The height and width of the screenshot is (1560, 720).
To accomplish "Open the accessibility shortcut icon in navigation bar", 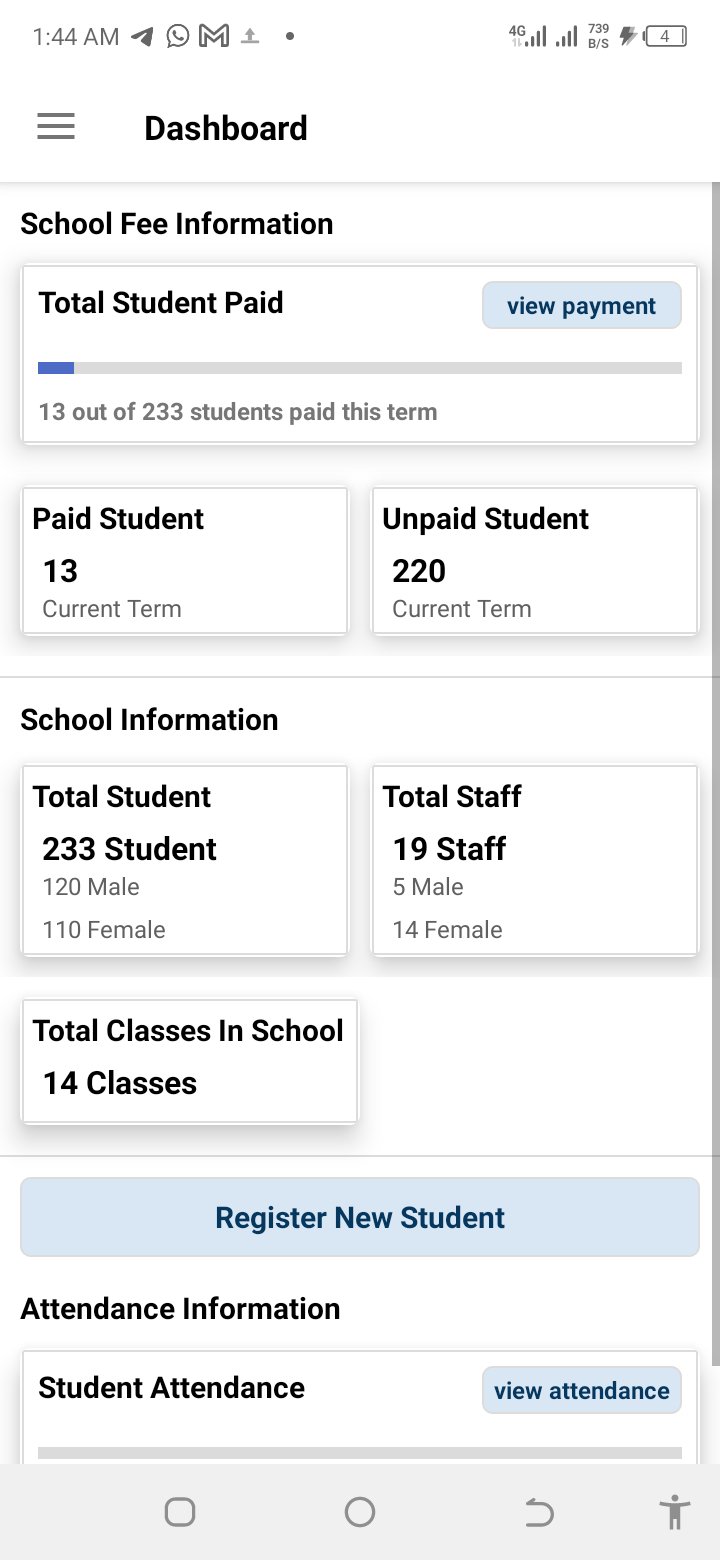I will coord(675,1512).
